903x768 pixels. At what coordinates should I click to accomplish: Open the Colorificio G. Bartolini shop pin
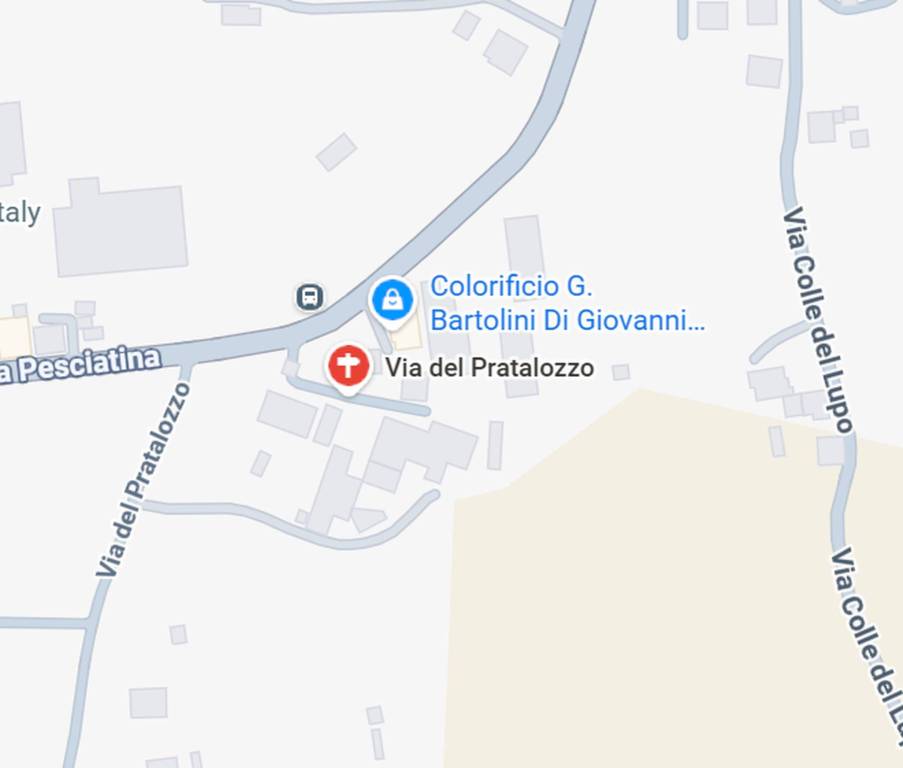click(x=394, y=300)
